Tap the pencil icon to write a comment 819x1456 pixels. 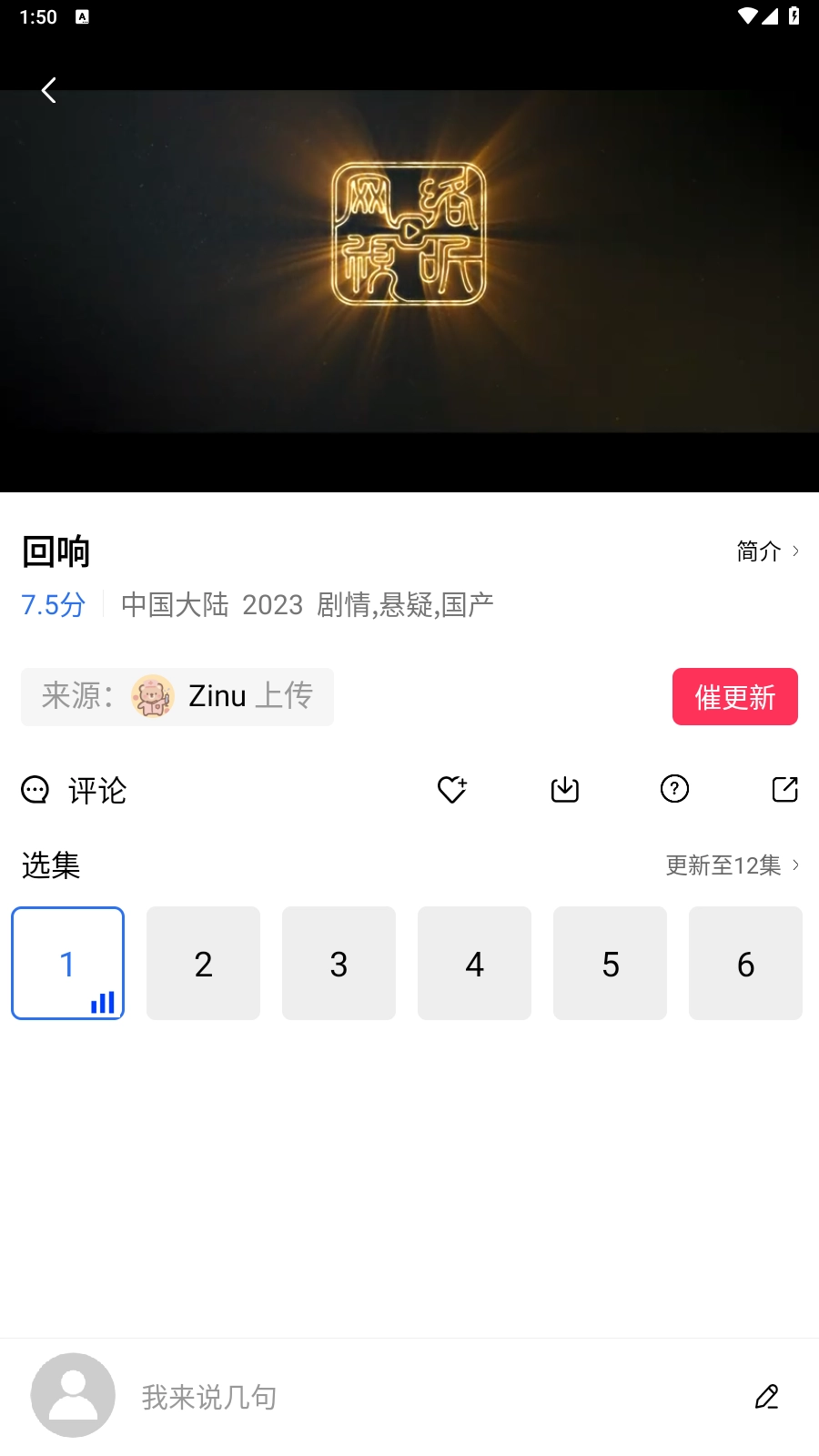(x=768, y=1397)
